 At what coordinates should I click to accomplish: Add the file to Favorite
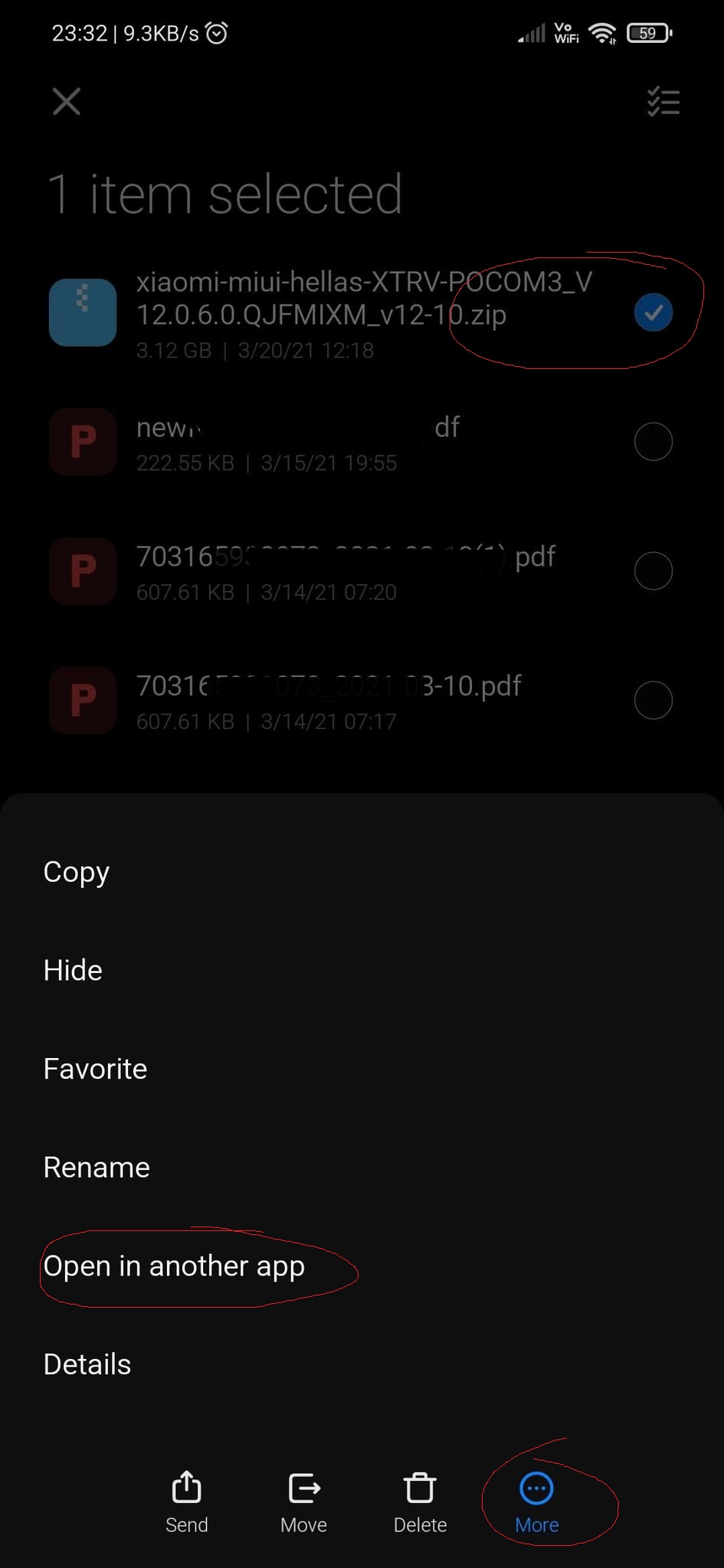pyautogui.click(x=95, y=1069)
